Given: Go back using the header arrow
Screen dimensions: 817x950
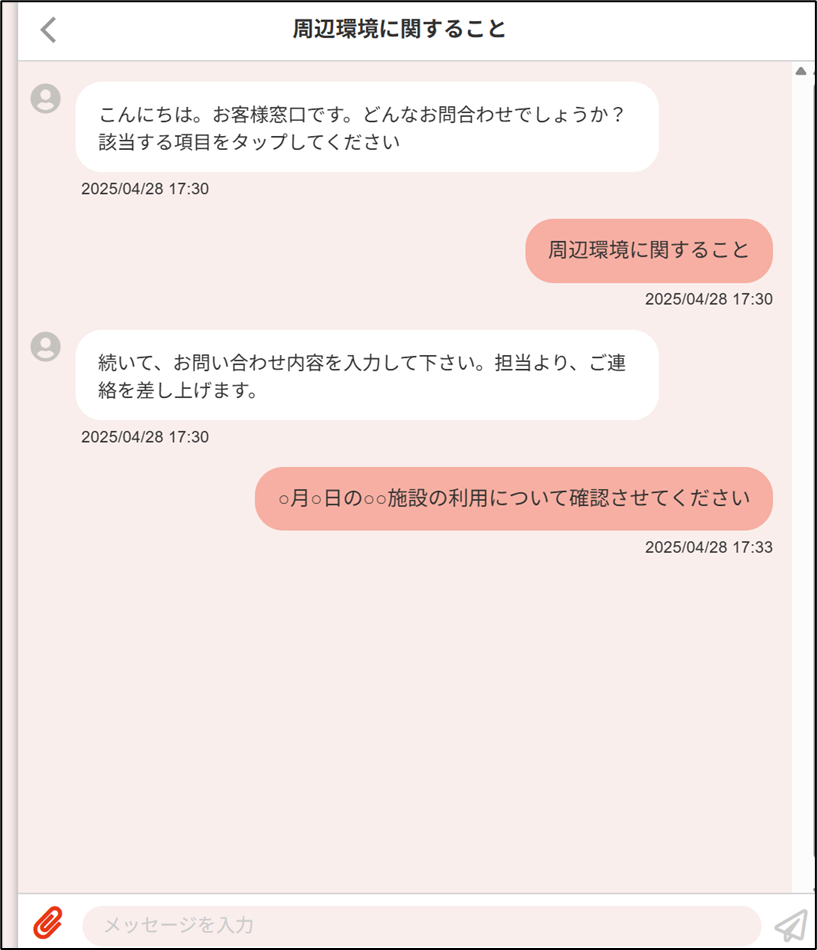Looking at the screenshot, I should pos(48,30).
